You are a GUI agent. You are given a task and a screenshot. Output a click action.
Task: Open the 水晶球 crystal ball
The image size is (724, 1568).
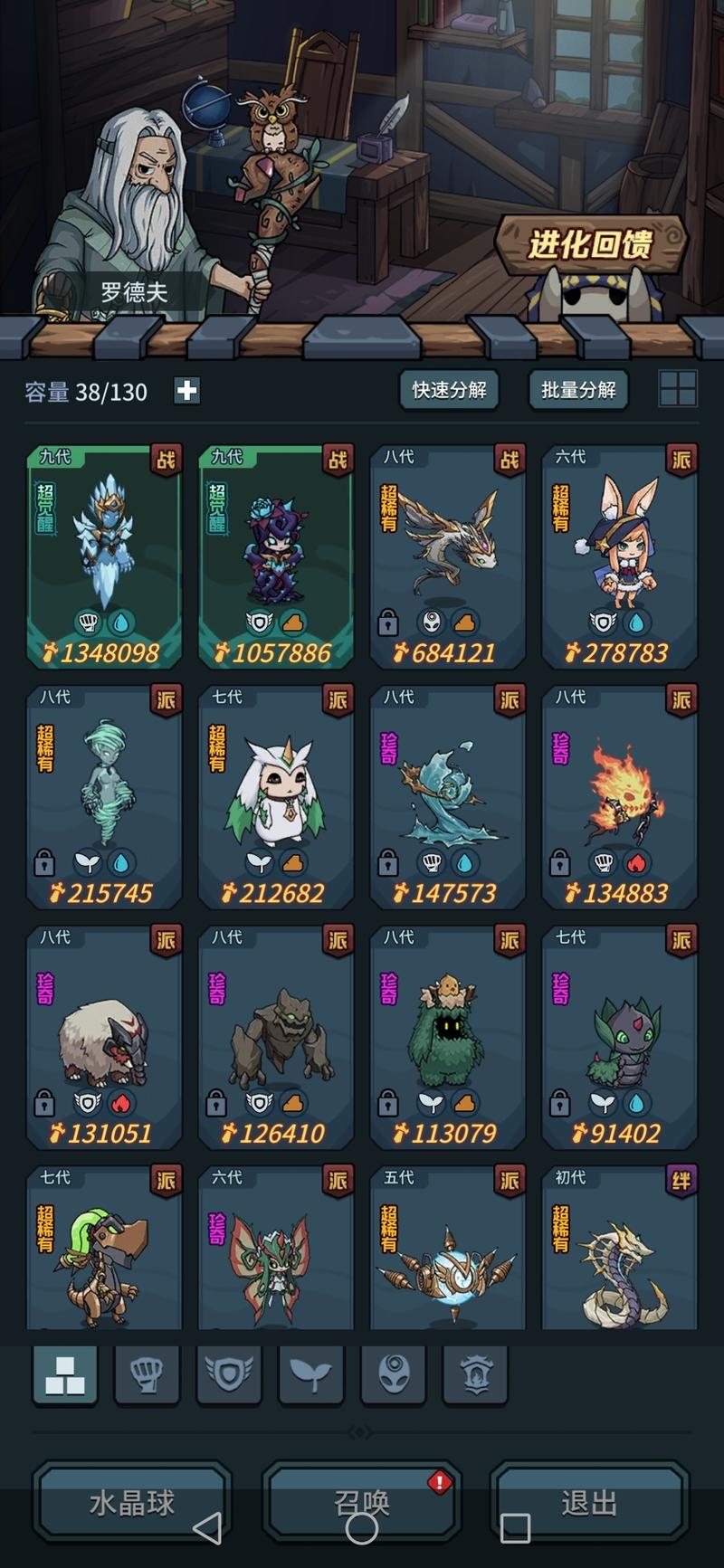[x=132, y=1502]
